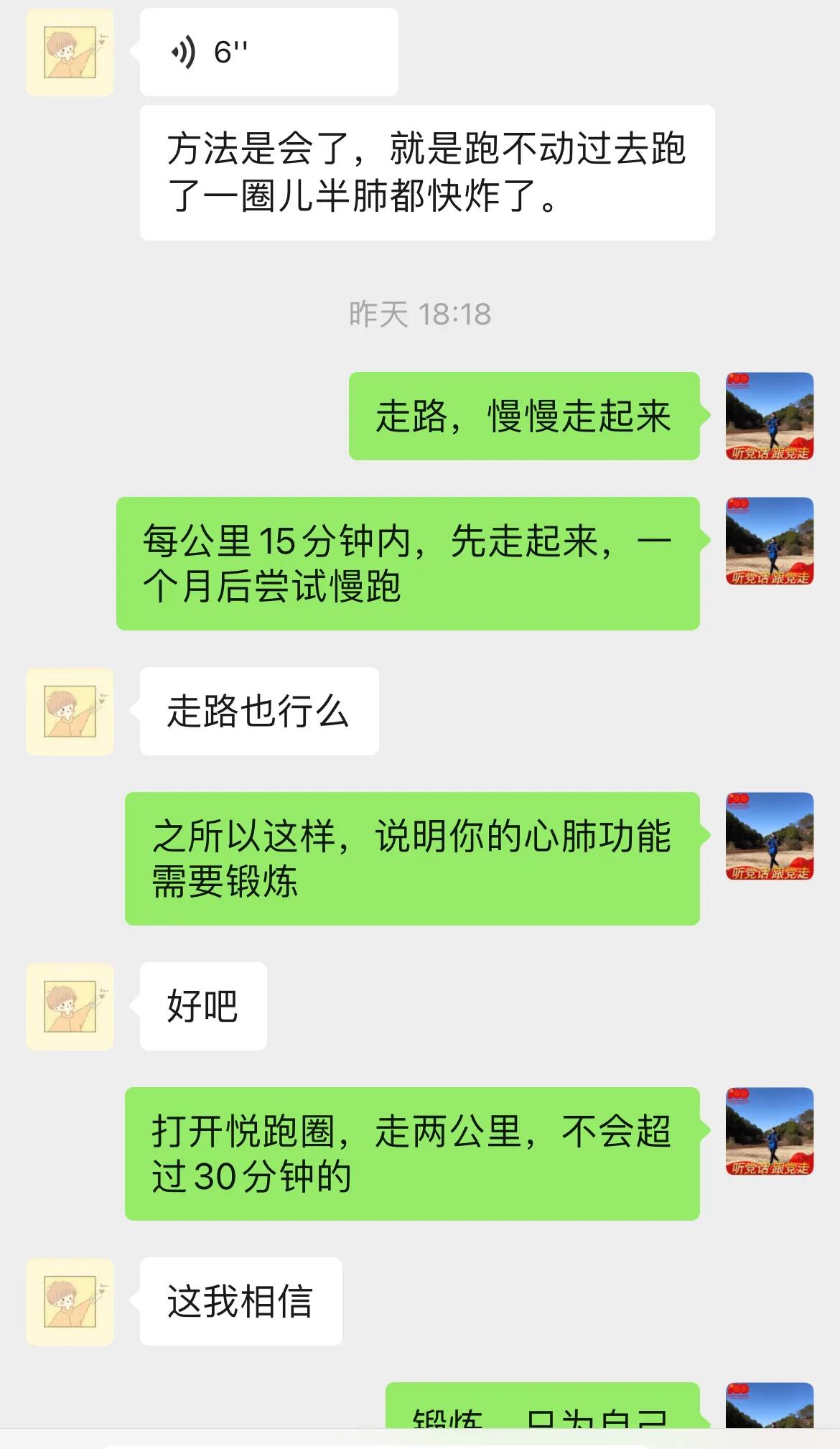Tap the avatar next to '好吧' message
This screenshot has width=840, height=1449.
69,1005
